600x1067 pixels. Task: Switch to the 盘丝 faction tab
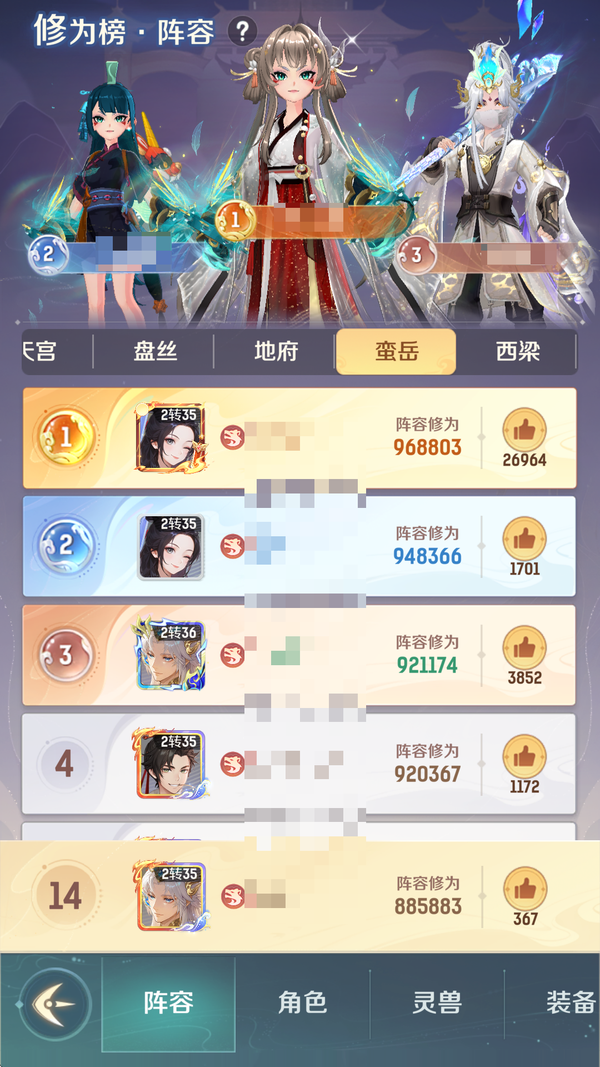tap(153, 352)
